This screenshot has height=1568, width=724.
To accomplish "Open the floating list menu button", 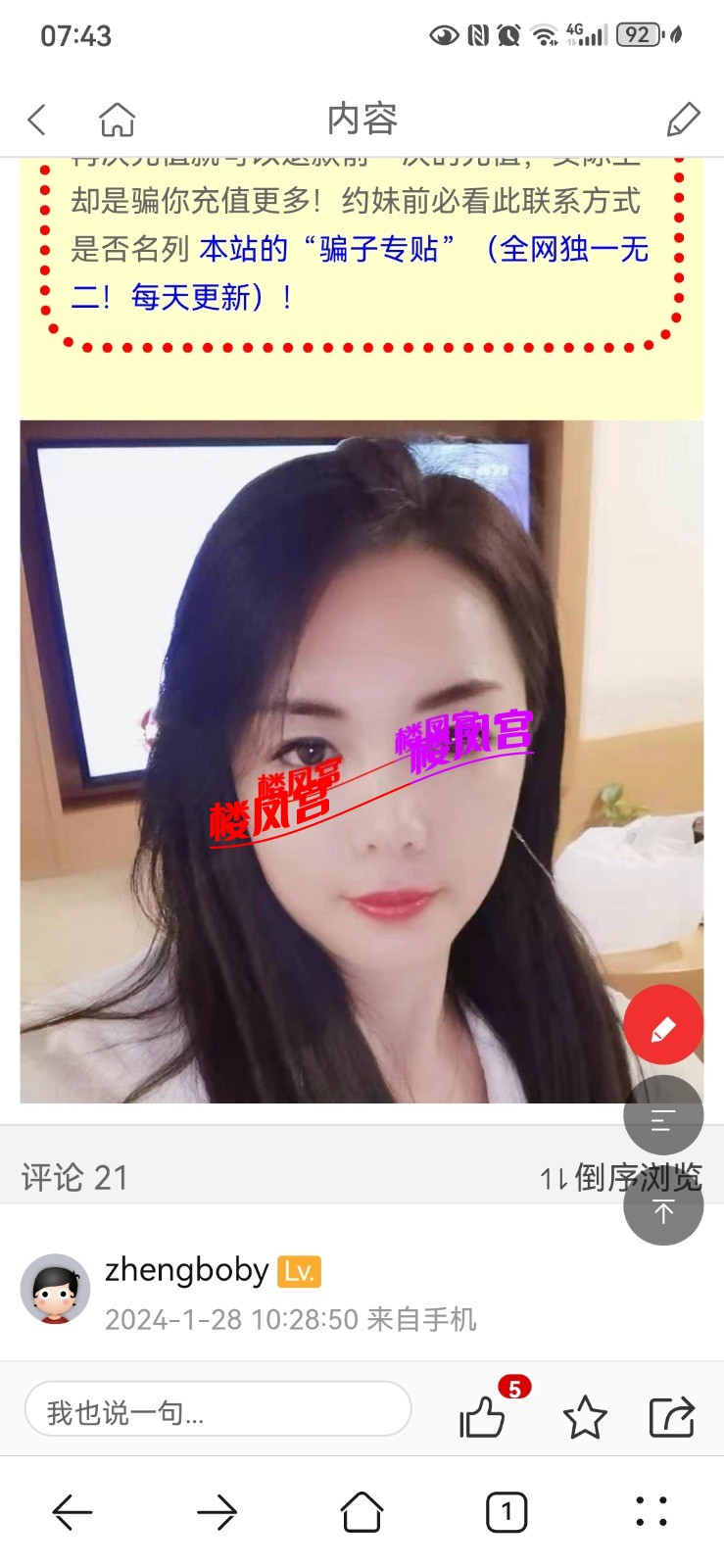I will tap(663, 1116).
